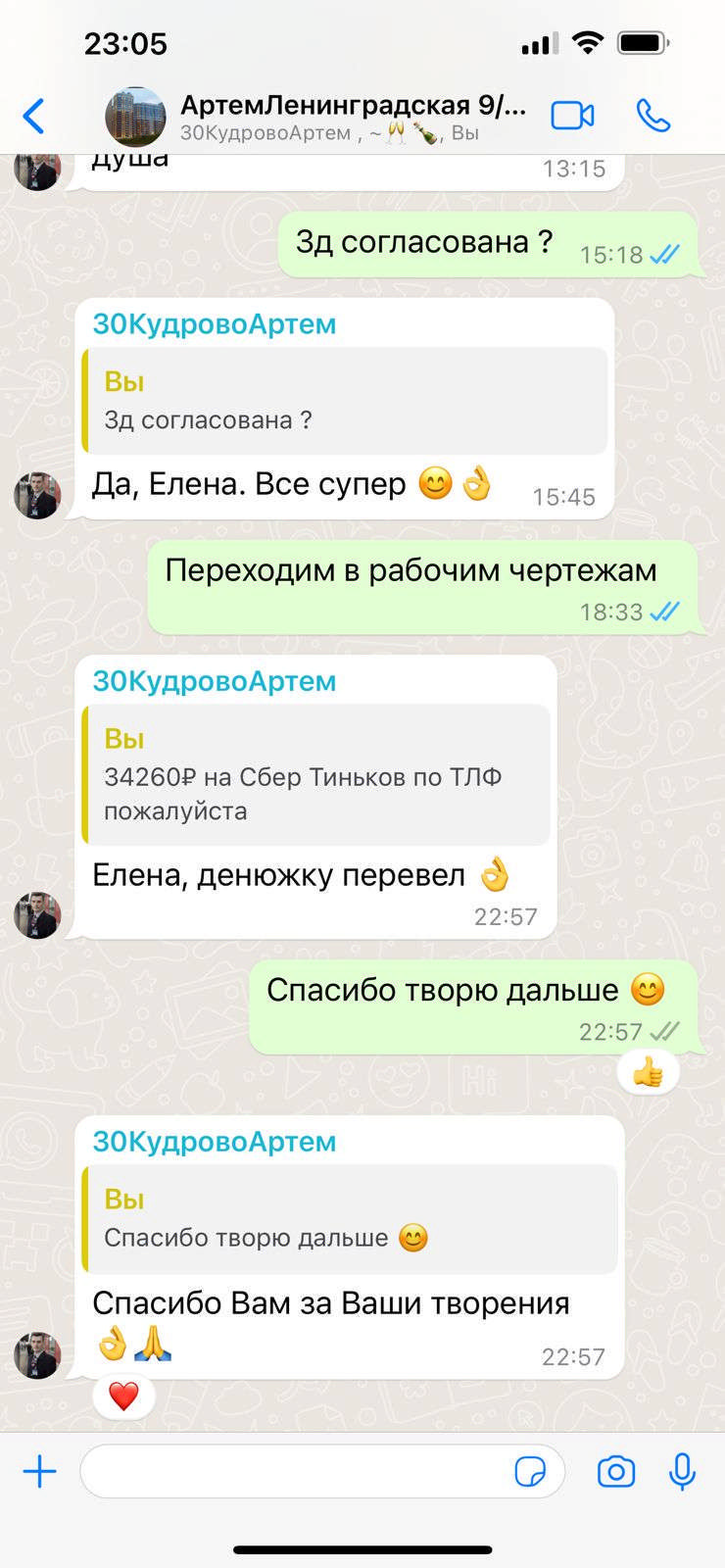Focus the message input field

pyautogui.click(x=294, y=1471)
